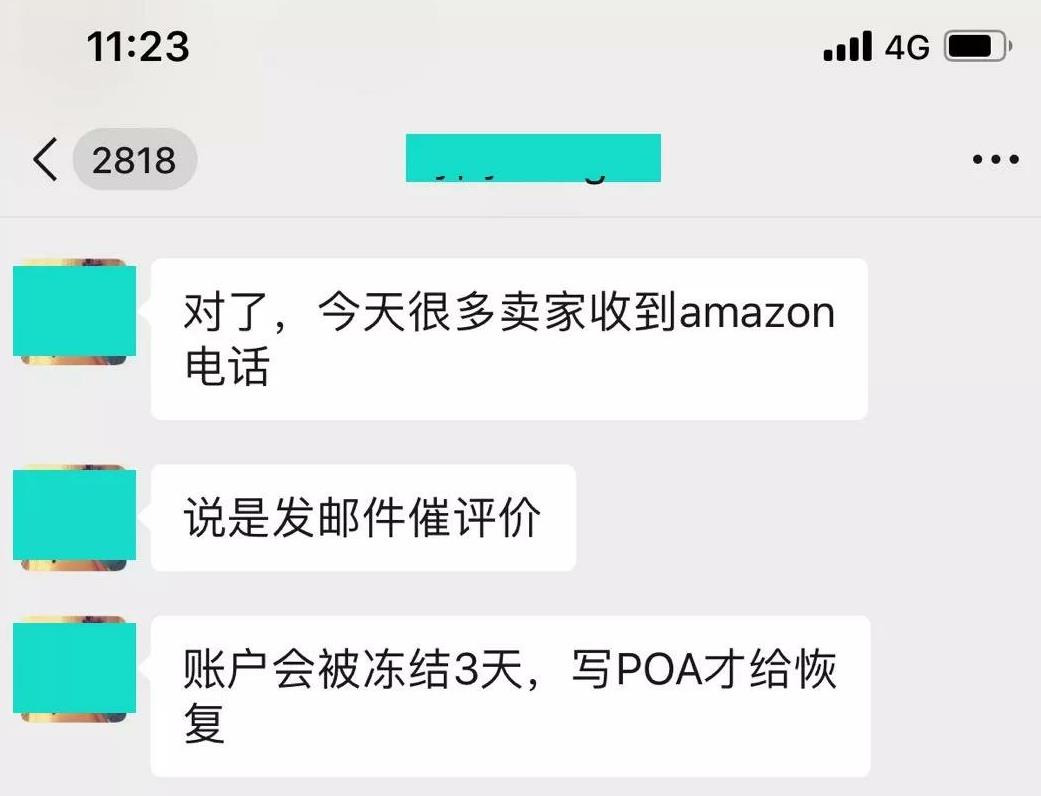Image resolution: width=1041 pixels, height=796 pixels.
Task: Go back to the chat list
Action: [45, 160]
